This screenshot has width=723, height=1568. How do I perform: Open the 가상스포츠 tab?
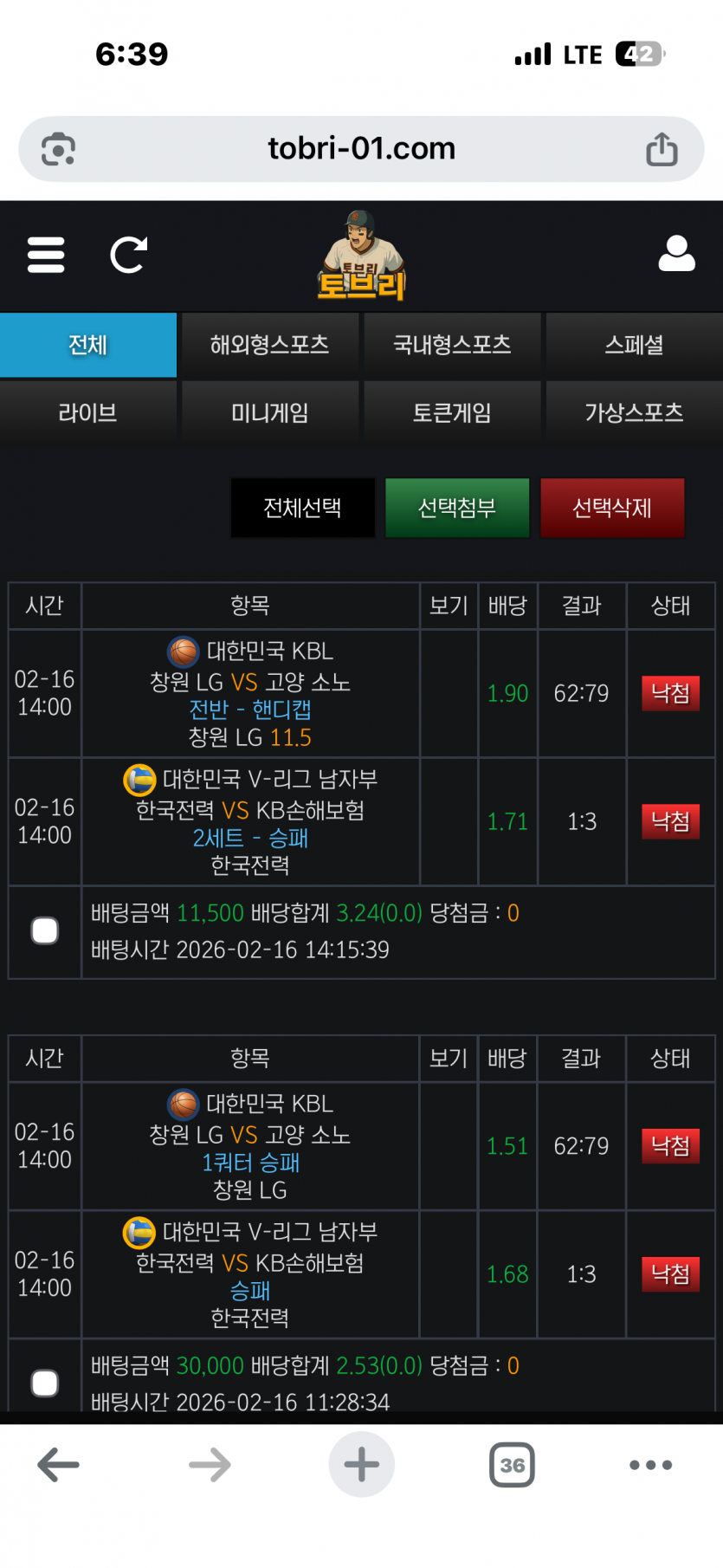634,412
